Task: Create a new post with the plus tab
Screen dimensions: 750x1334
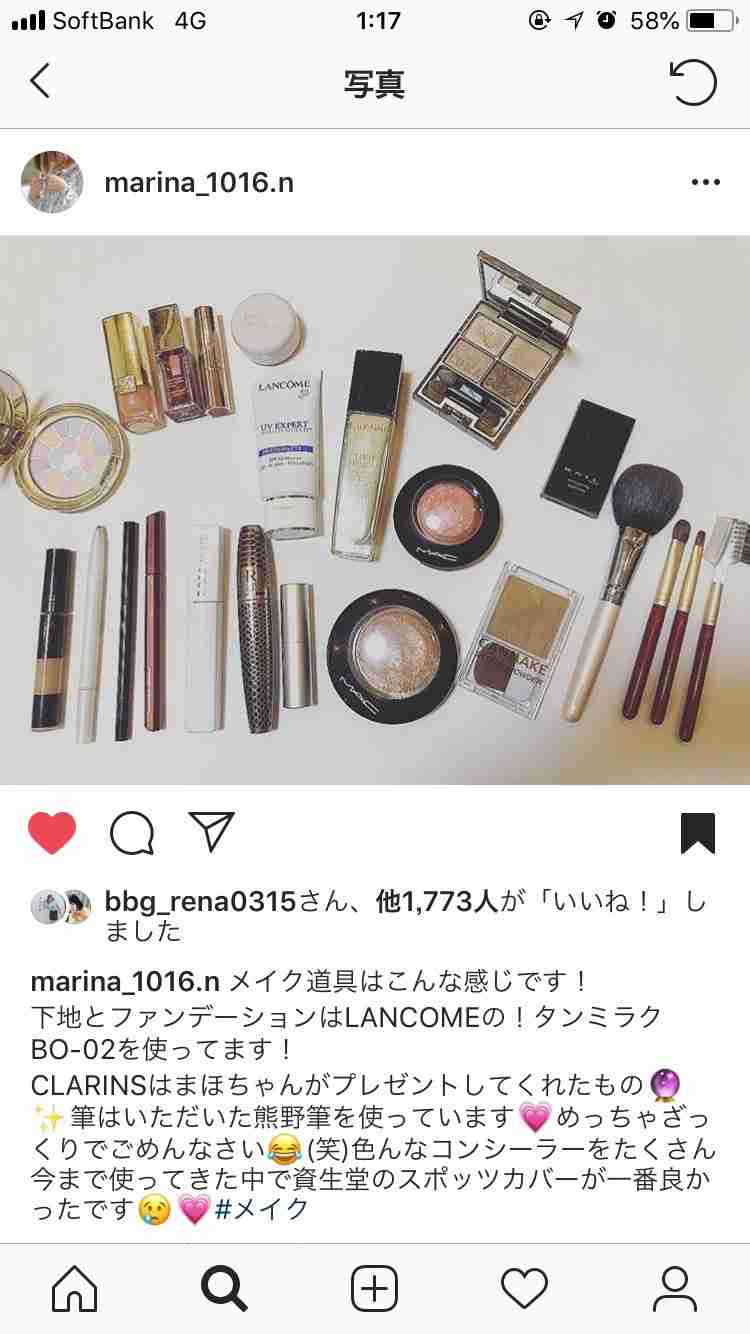Action: point(375,1288)
